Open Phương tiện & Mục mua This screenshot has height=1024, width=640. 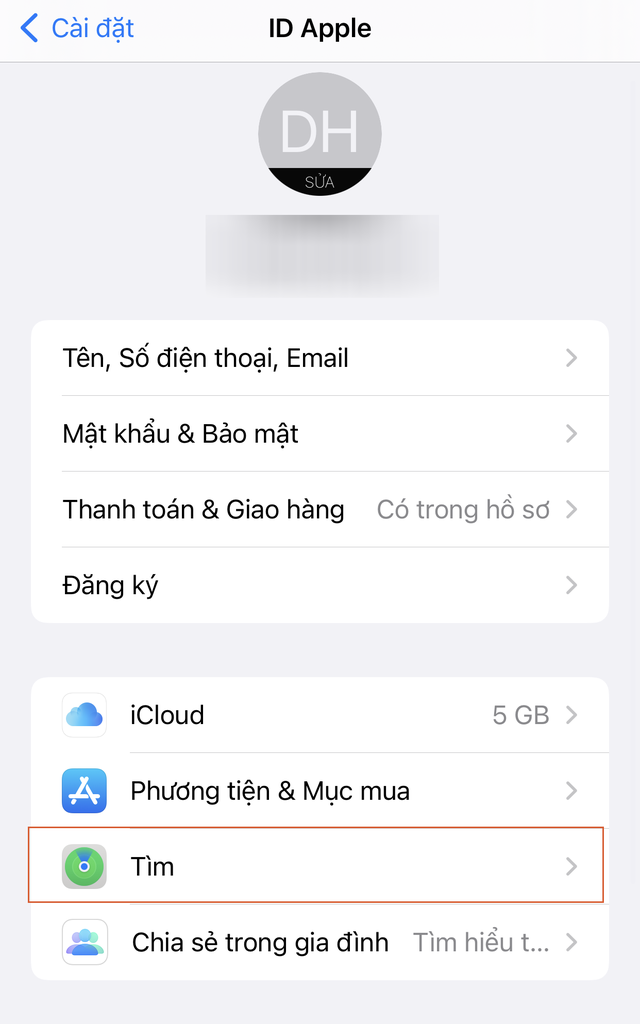[x=320, y=791]
